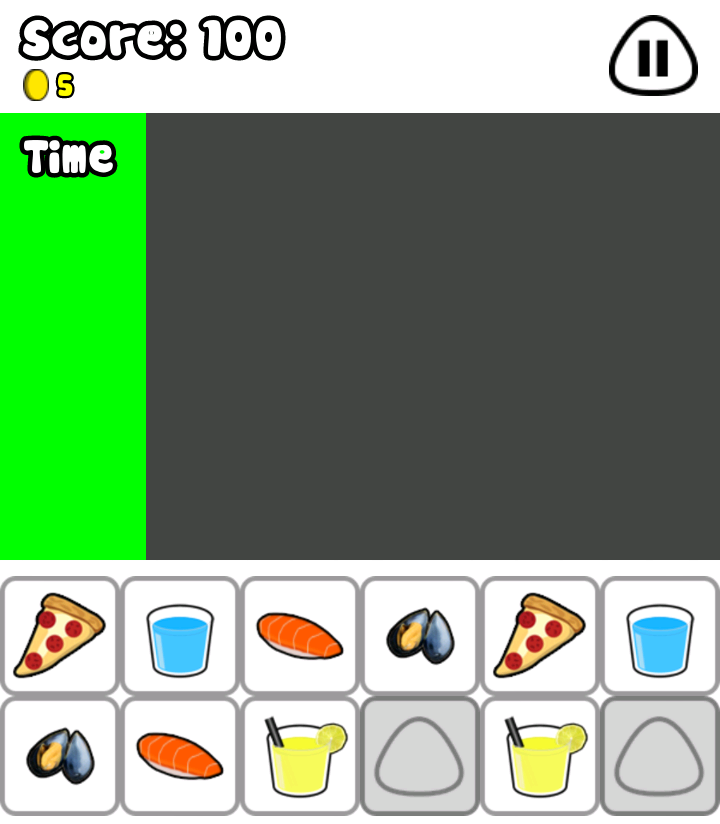Screen dimensions: 720x824
Task: Tap the rightmost water glass tile
Action: tap(658, 635)
